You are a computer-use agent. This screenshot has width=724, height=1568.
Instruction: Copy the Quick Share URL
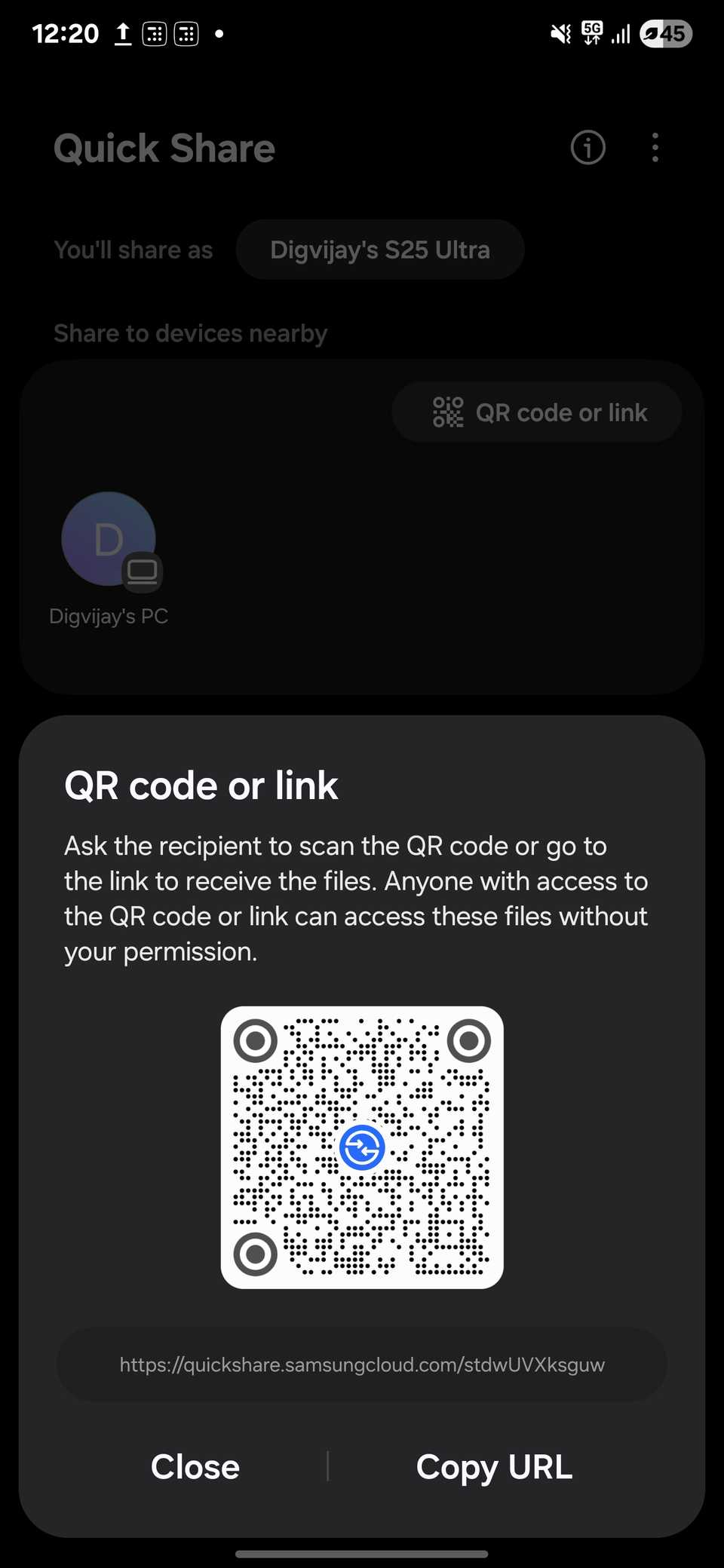494,1467
